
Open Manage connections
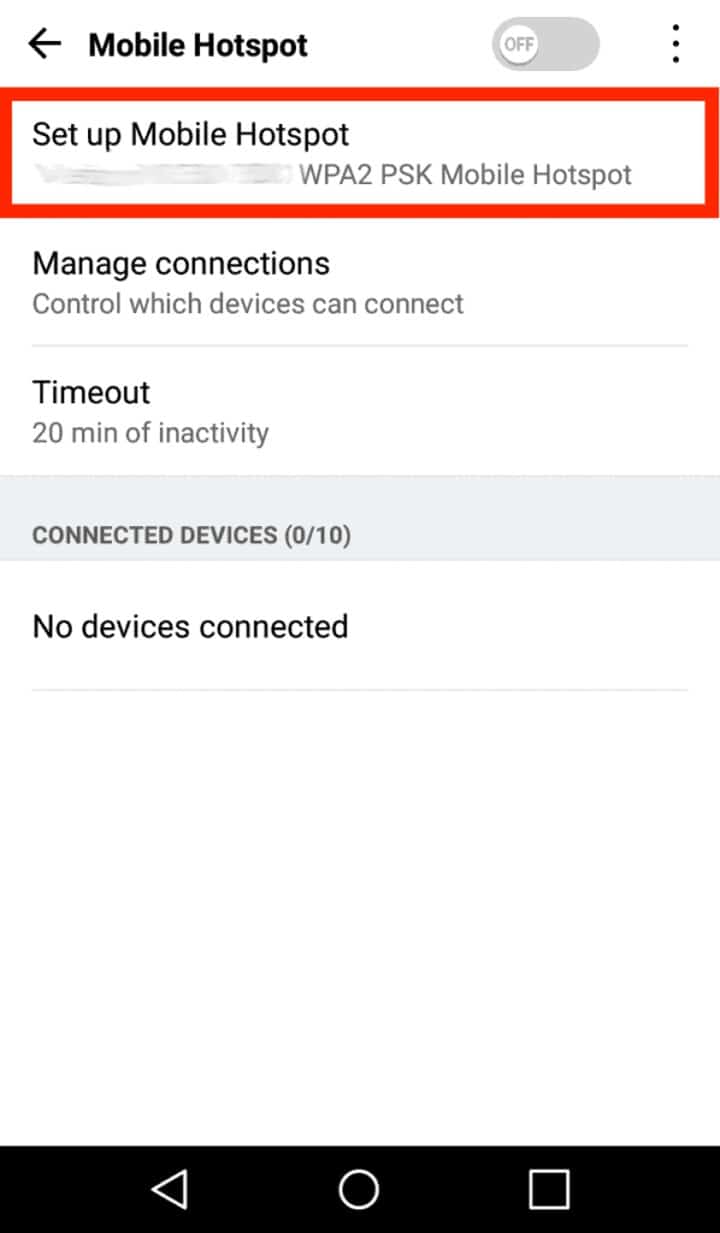(x=360, y=282)
